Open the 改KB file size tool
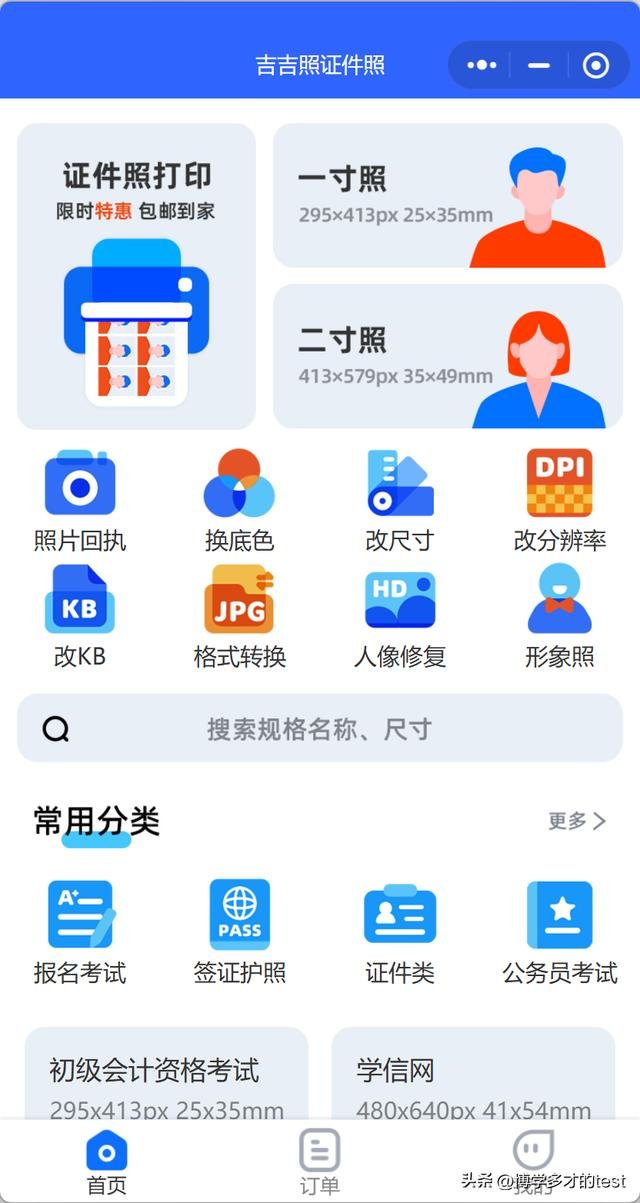The width and height of the screenshot is (640, 1203). point(80,616)
